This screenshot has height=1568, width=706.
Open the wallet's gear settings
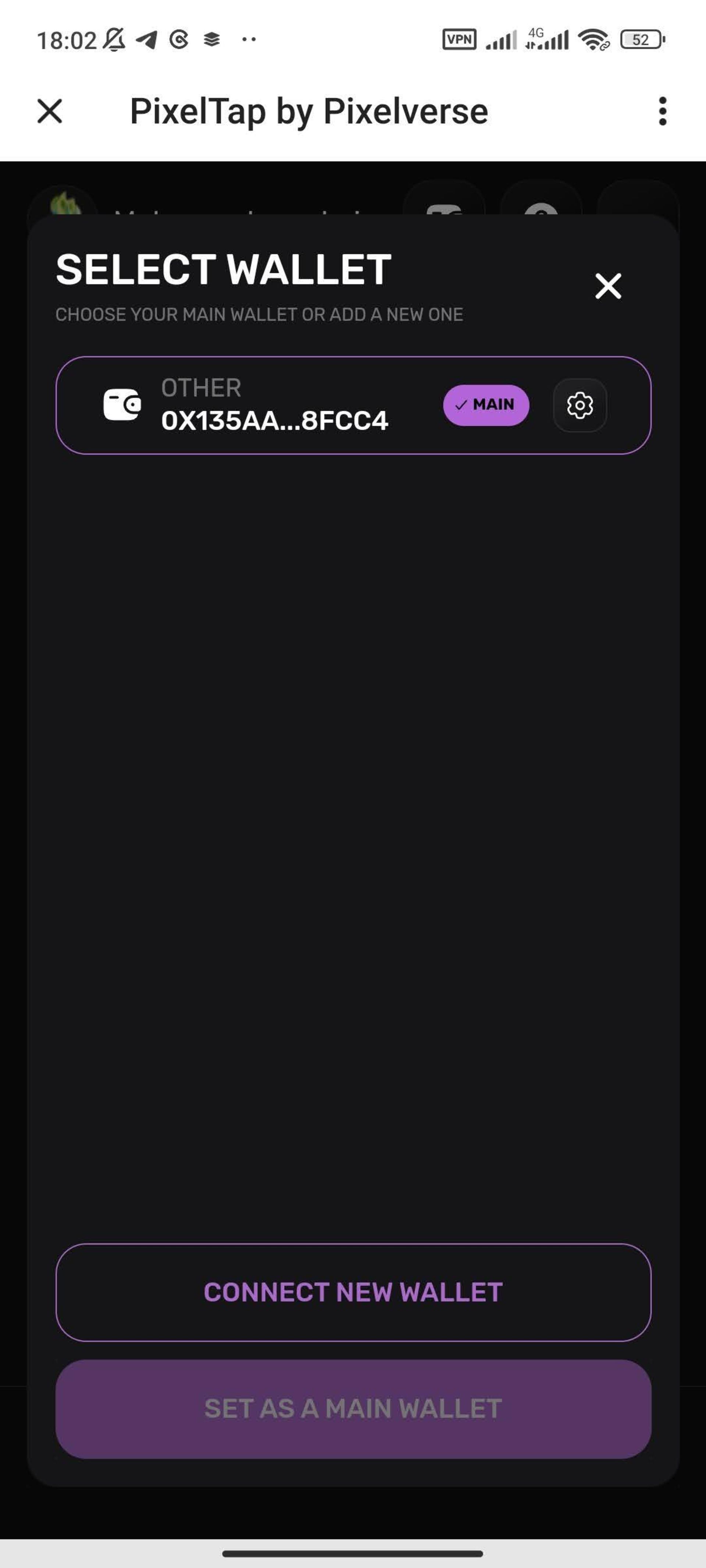[x=579, y=405]
